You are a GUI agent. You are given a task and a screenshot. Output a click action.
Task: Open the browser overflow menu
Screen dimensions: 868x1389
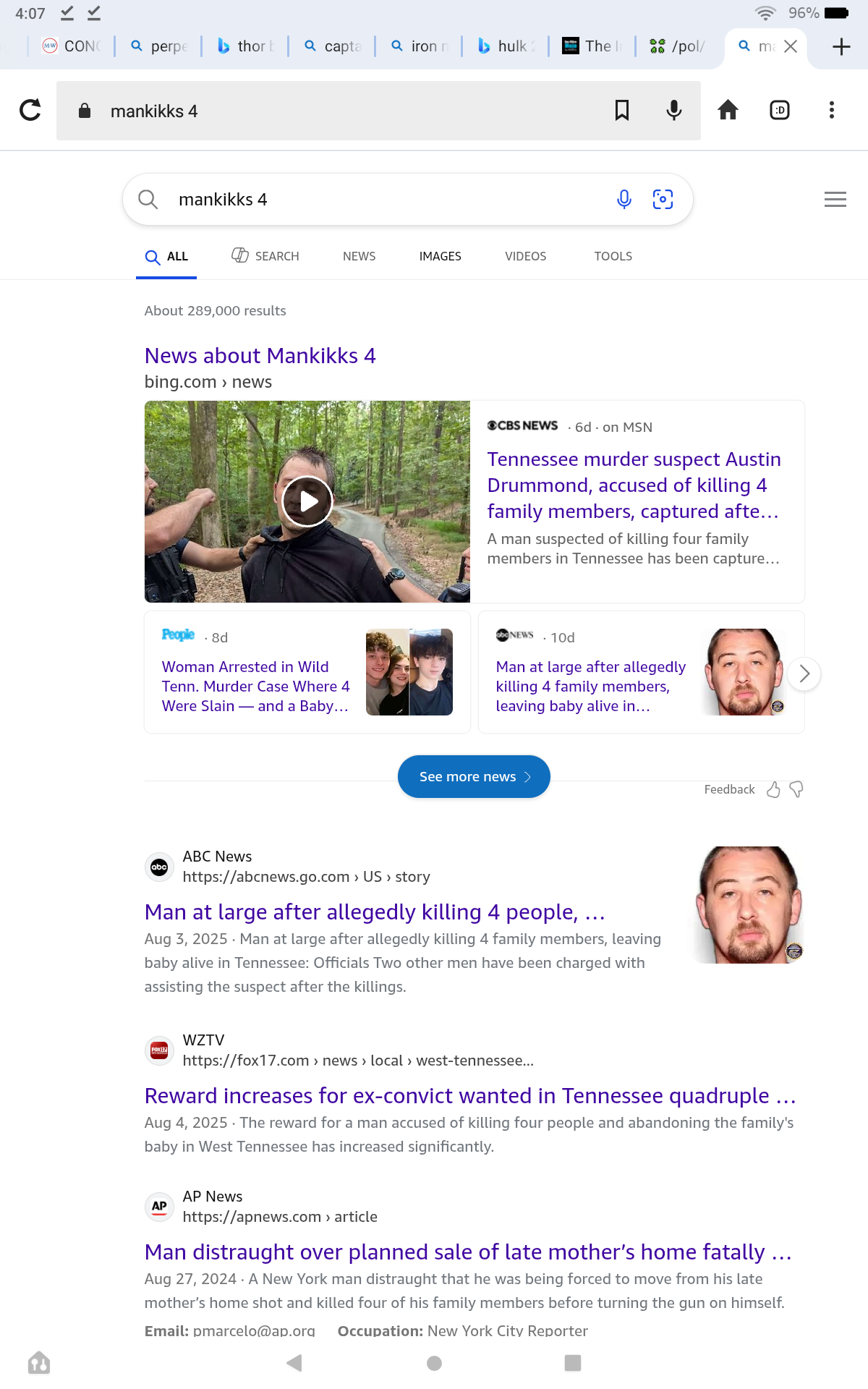click(x=832, y=110)
